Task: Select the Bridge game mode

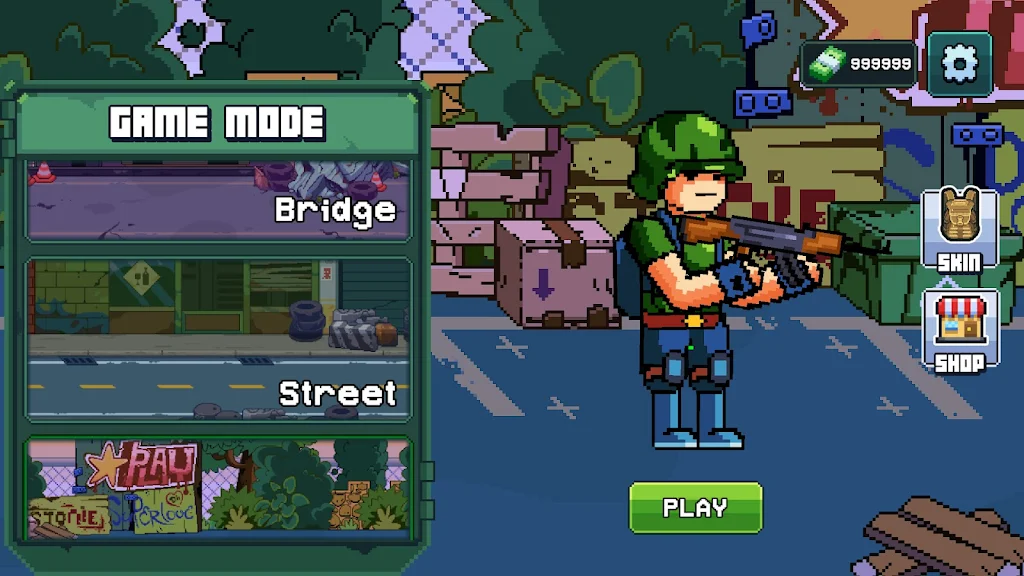Action: pos(218,200)
